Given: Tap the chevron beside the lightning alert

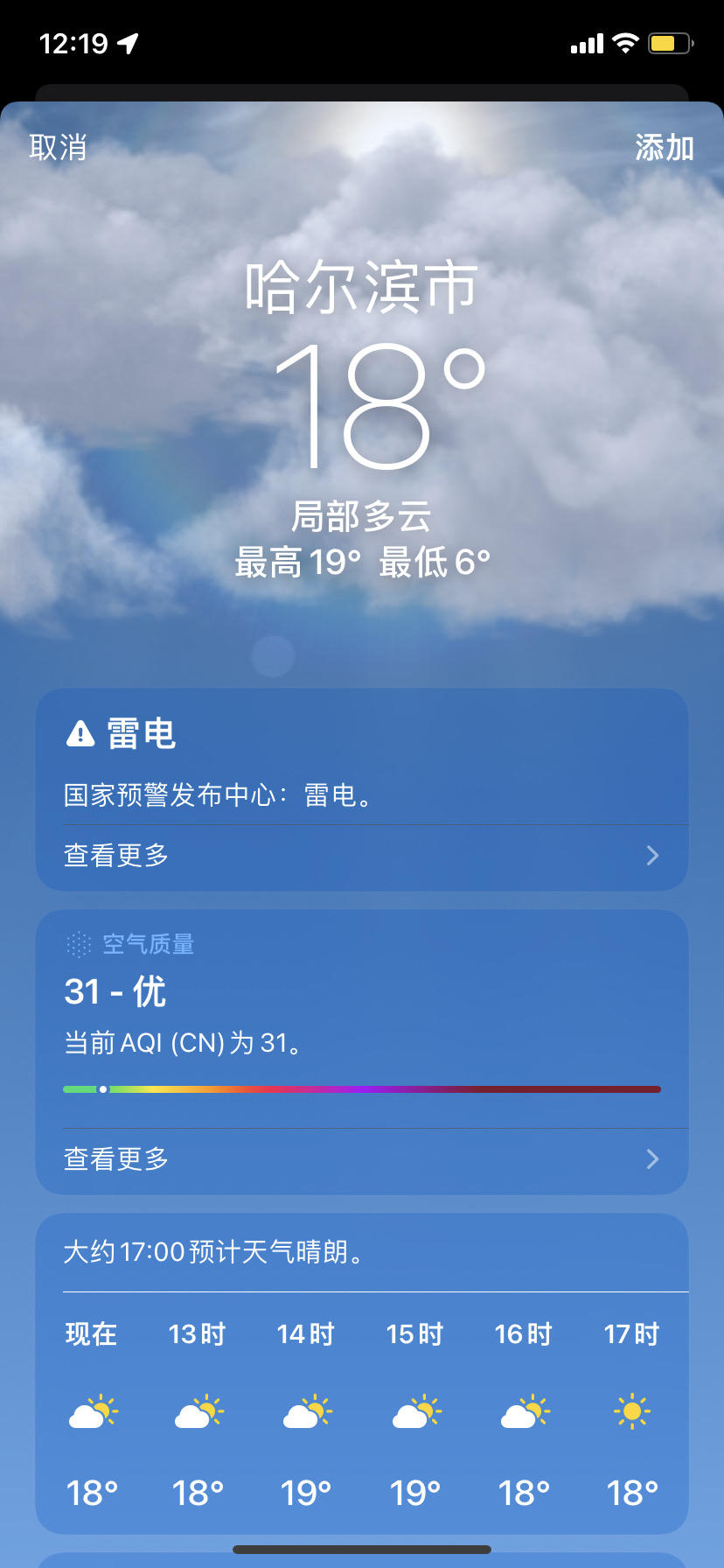Looking at the screenshot, I should (651, 855).
